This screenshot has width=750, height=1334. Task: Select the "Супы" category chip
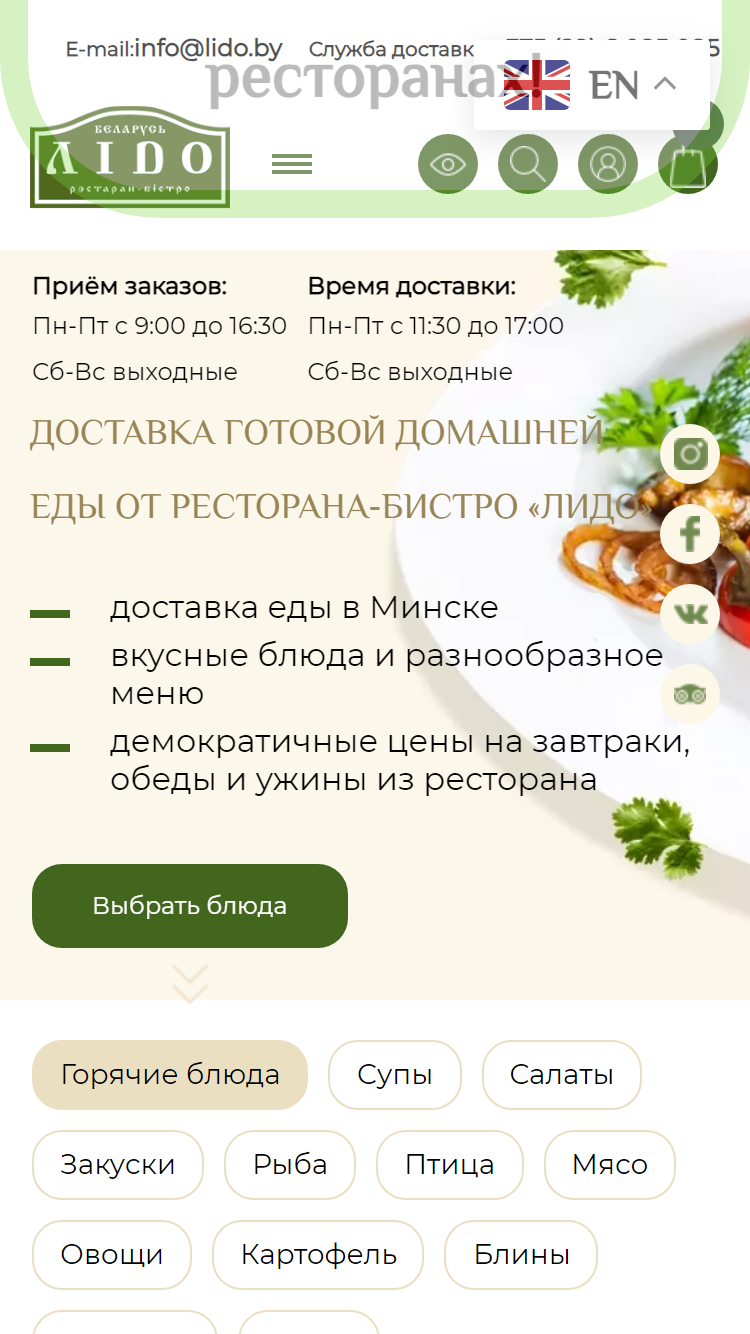coord(395,1075)
